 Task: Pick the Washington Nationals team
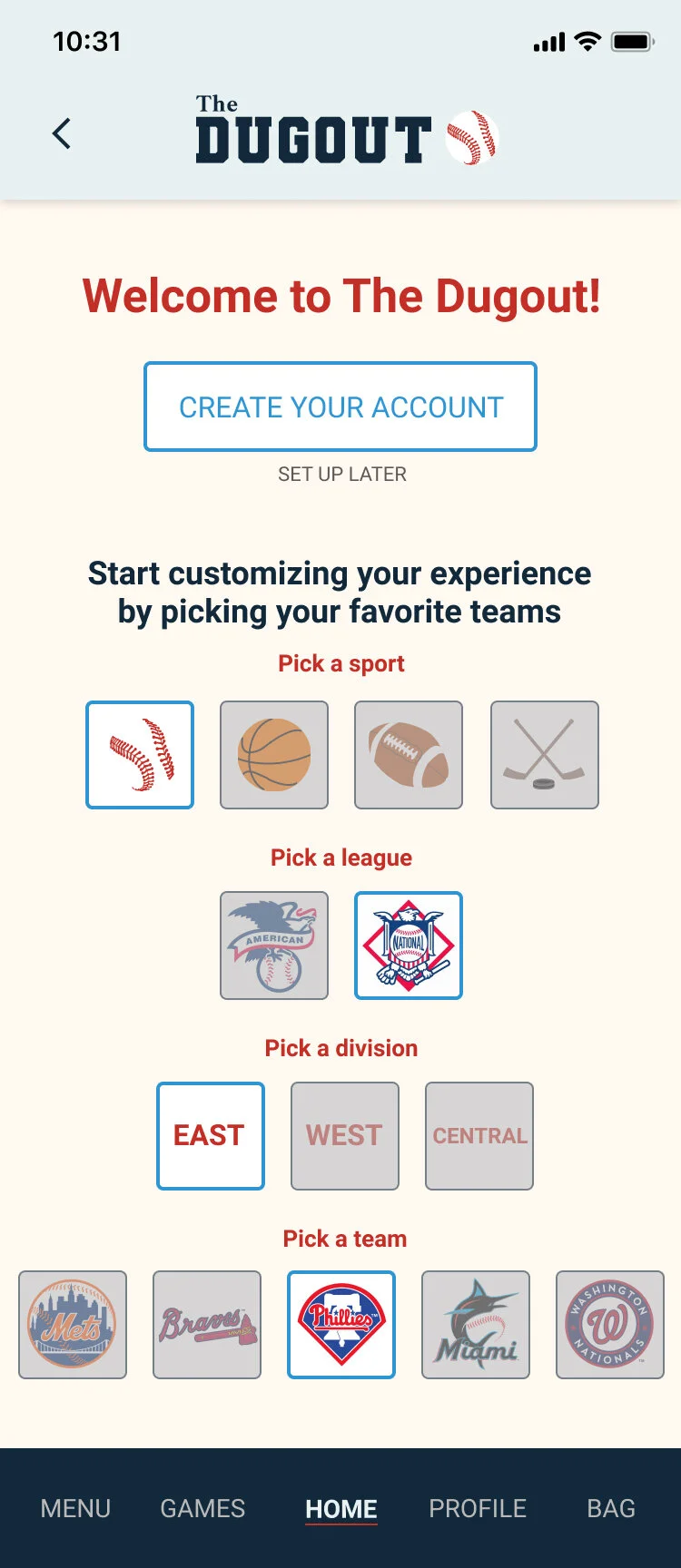[610, 1325]
